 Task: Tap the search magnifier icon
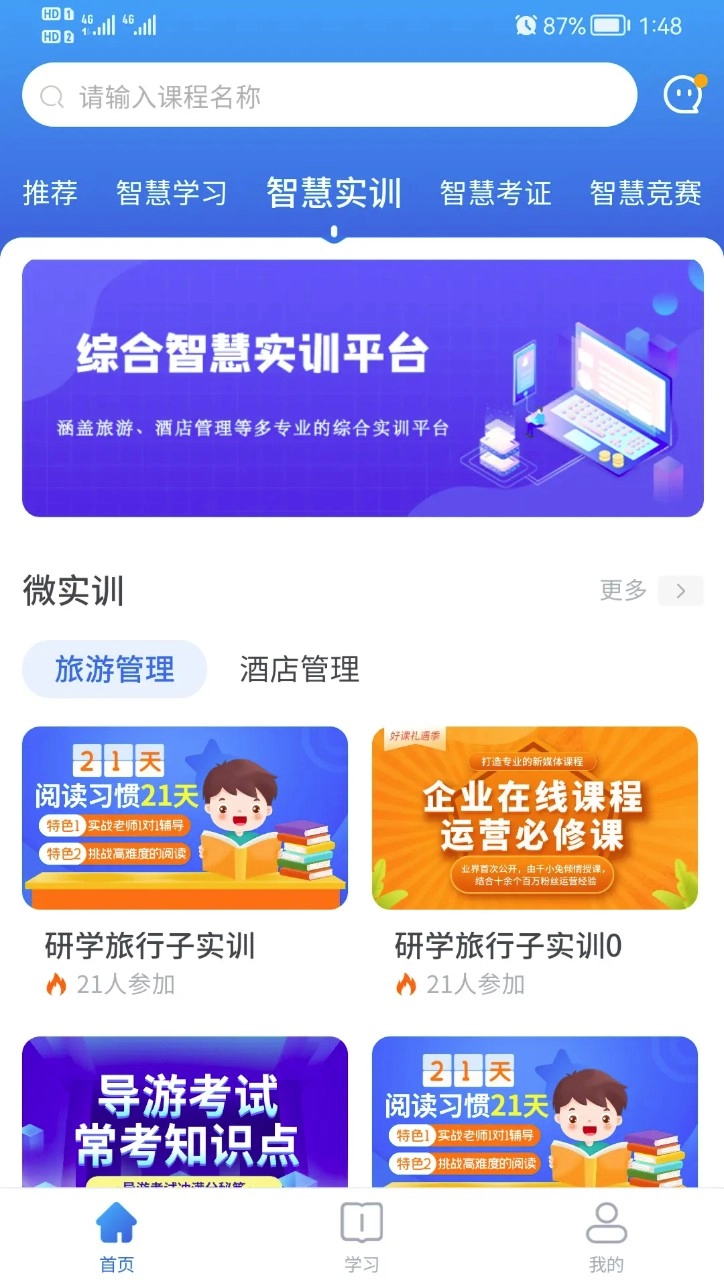51,95
